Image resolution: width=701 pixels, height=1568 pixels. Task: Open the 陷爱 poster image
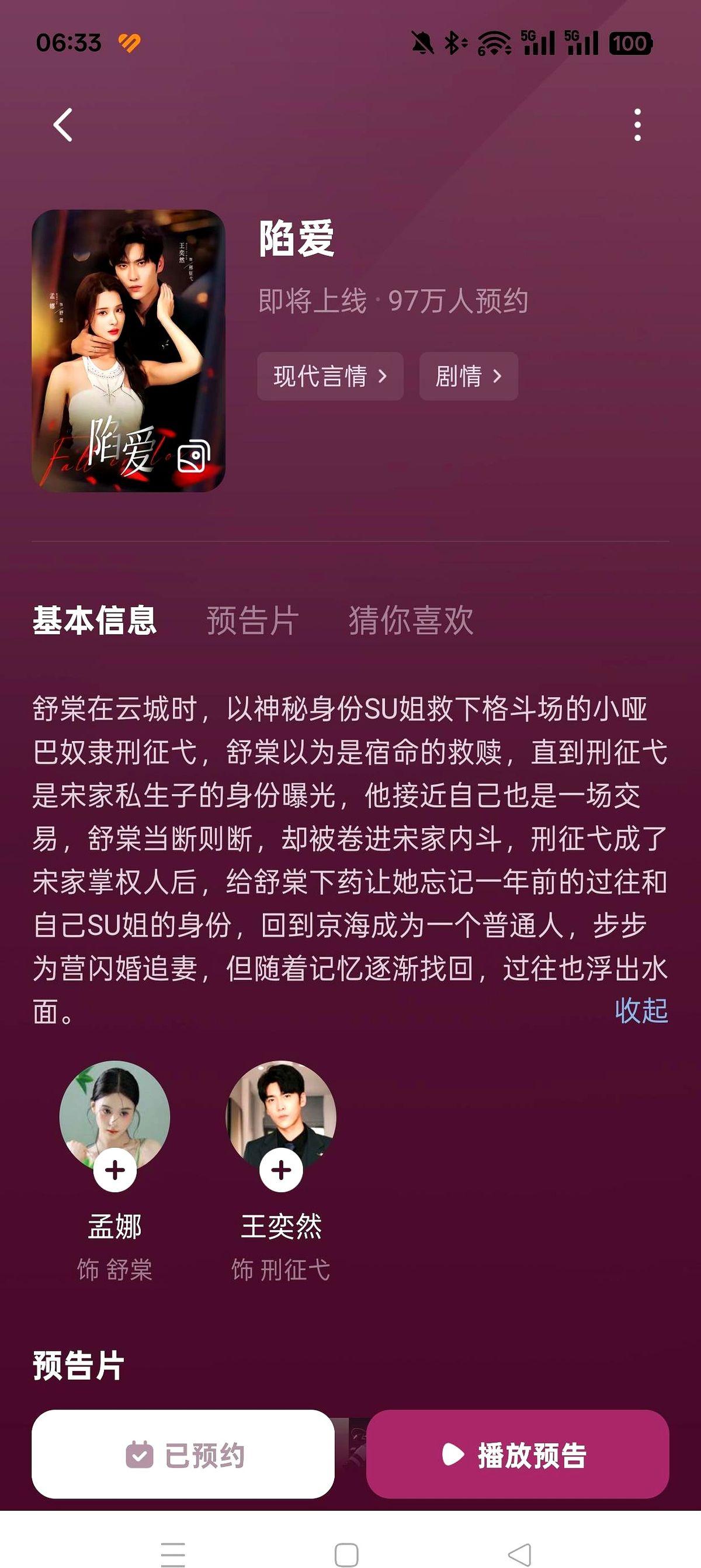(x=129, y=351)
